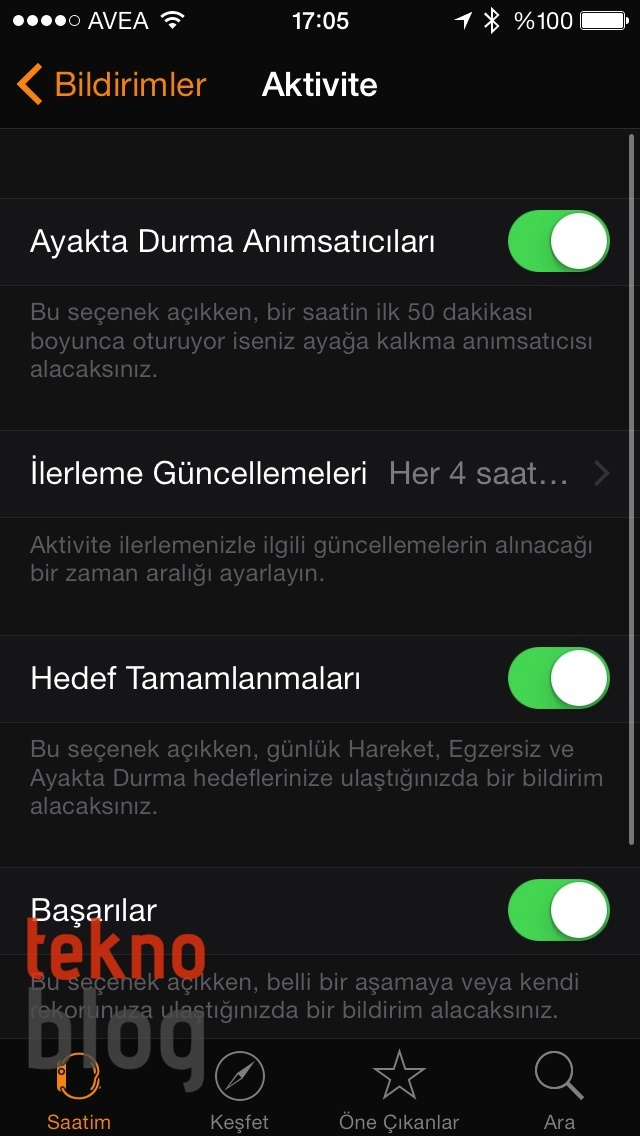This screenshot has height=1136, width=640.
Task: Disable Hedef Tamamlanmaları switch
Action: pos(558,678)
